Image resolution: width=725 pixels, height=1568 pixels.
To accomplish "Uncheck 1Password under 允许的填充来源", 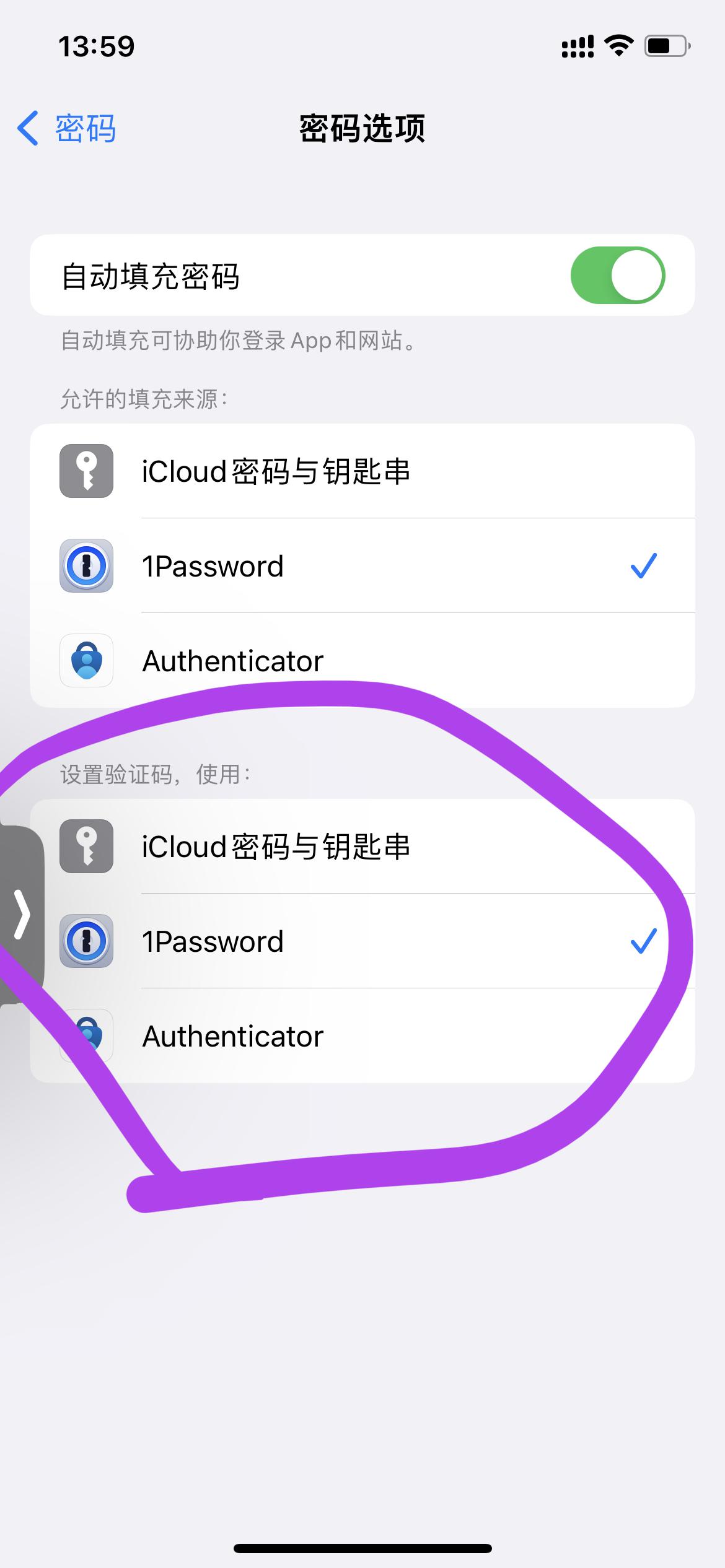I will [x=362, y=566].
